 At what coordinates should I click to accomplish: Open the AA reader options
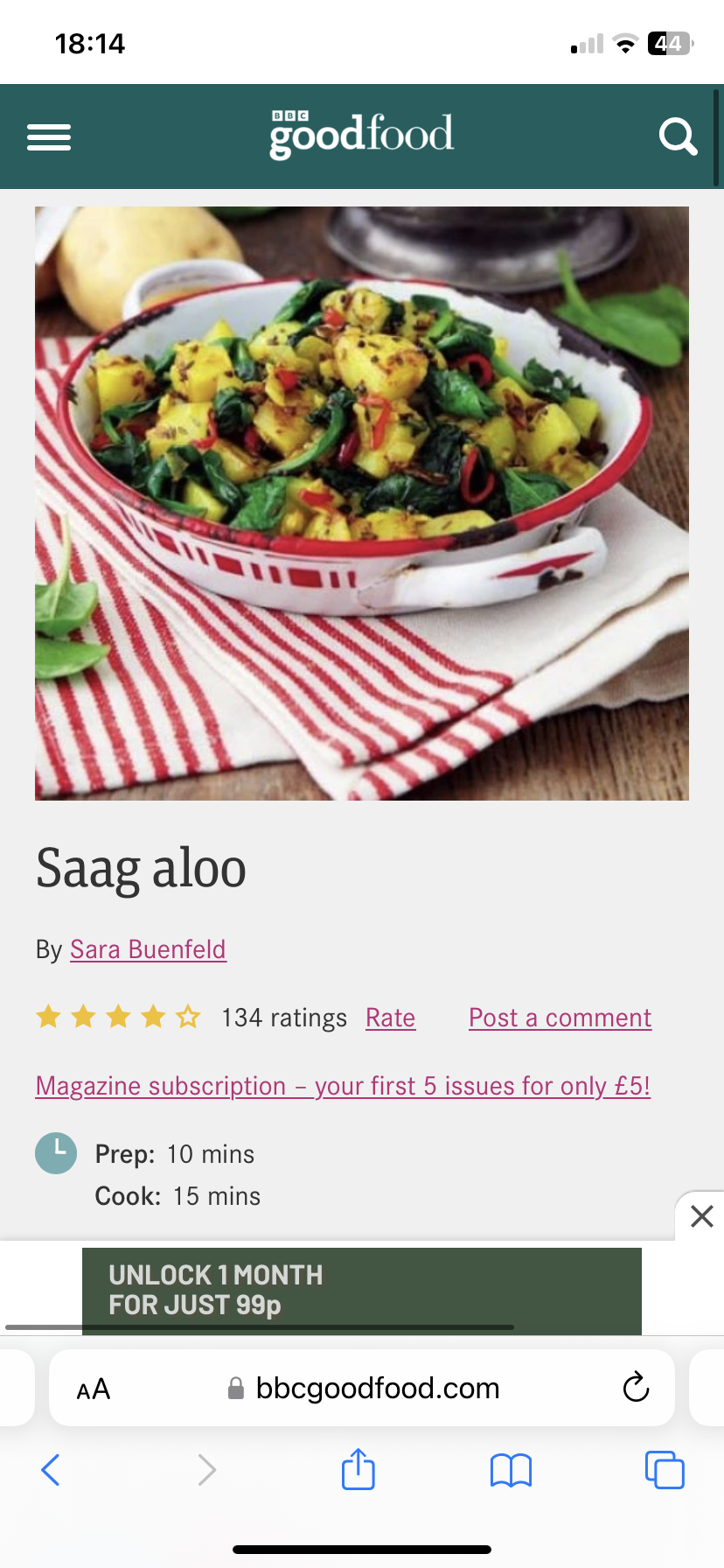point(94,1389)
